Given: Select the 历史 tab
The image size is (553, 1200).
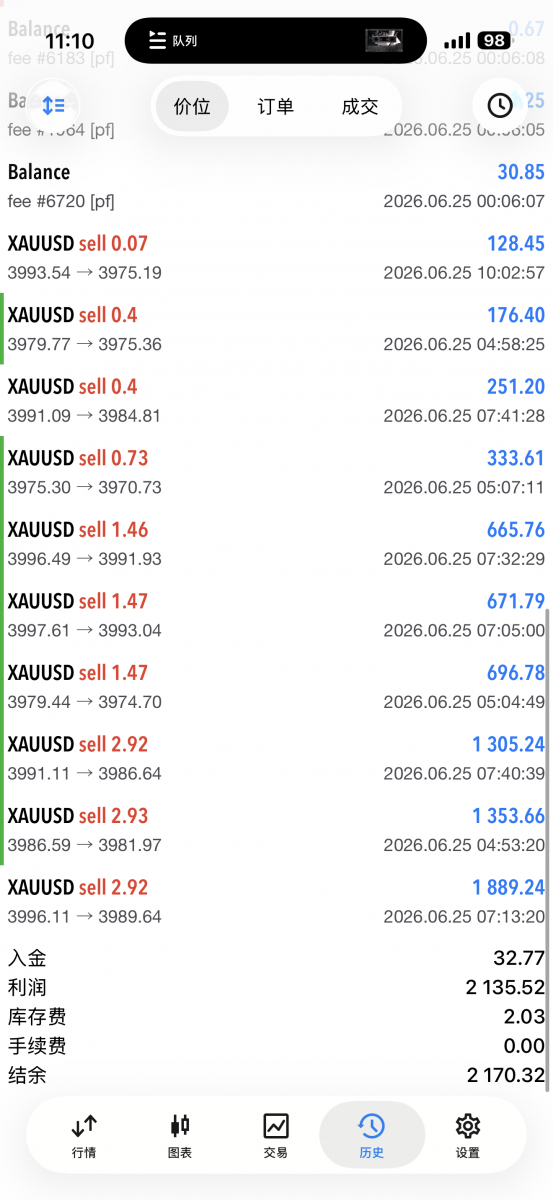Looking at the screenshot, I should point(371,1137).
